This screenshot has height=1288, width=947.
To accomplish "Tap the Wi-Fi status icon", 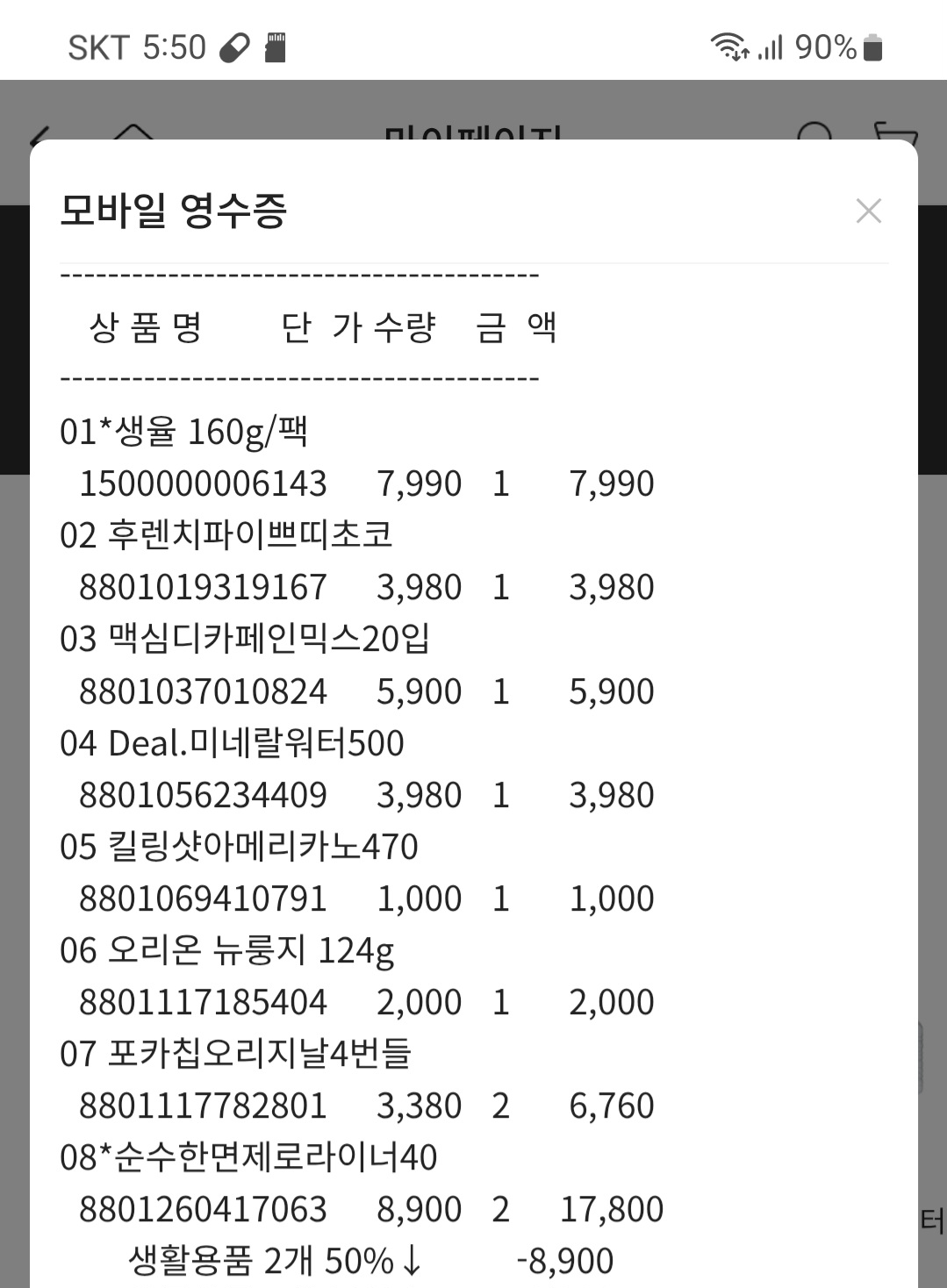I will click(x=730, y=47).
